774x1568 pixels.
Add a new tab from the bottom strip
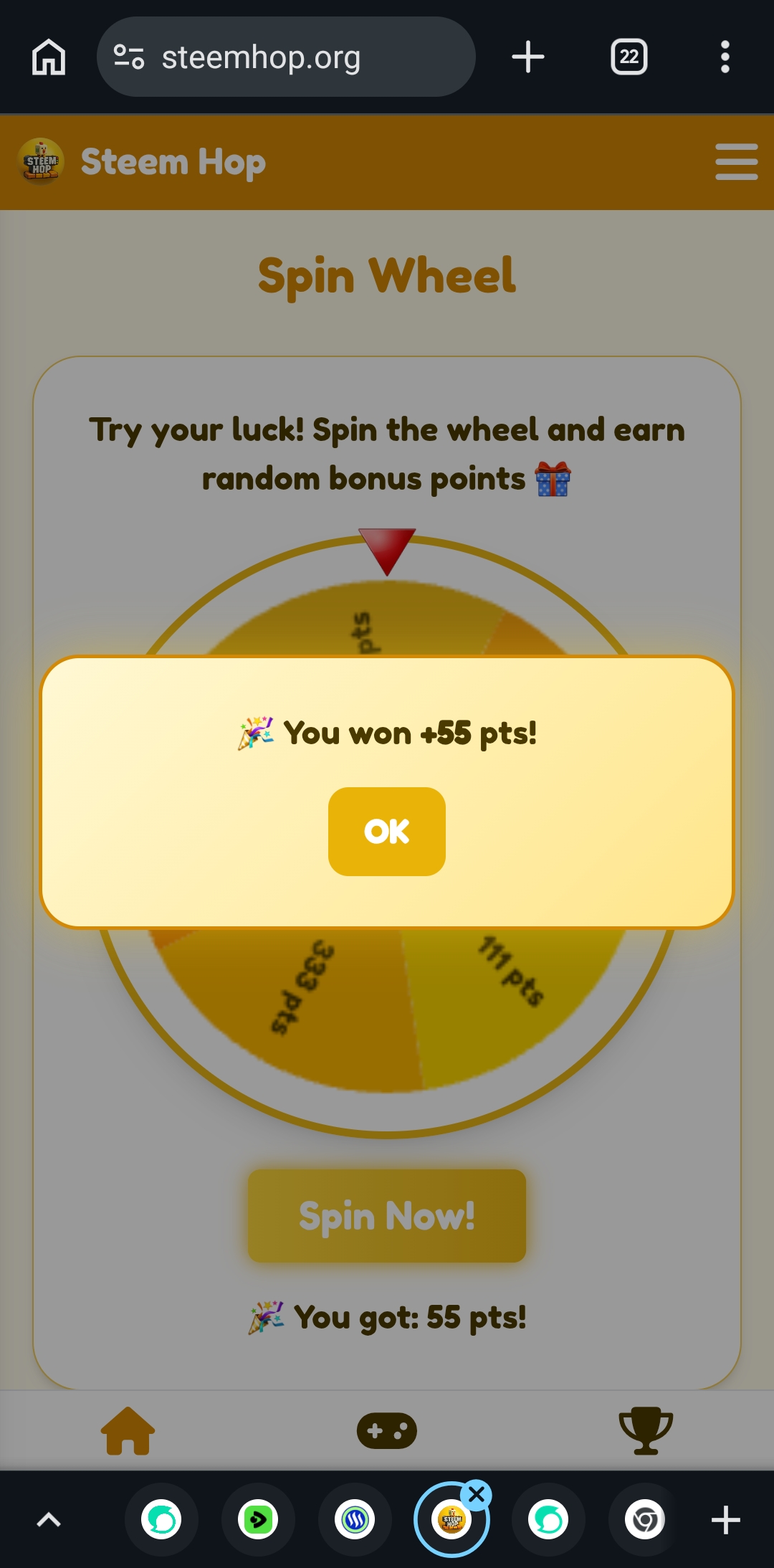point(725,1519)
